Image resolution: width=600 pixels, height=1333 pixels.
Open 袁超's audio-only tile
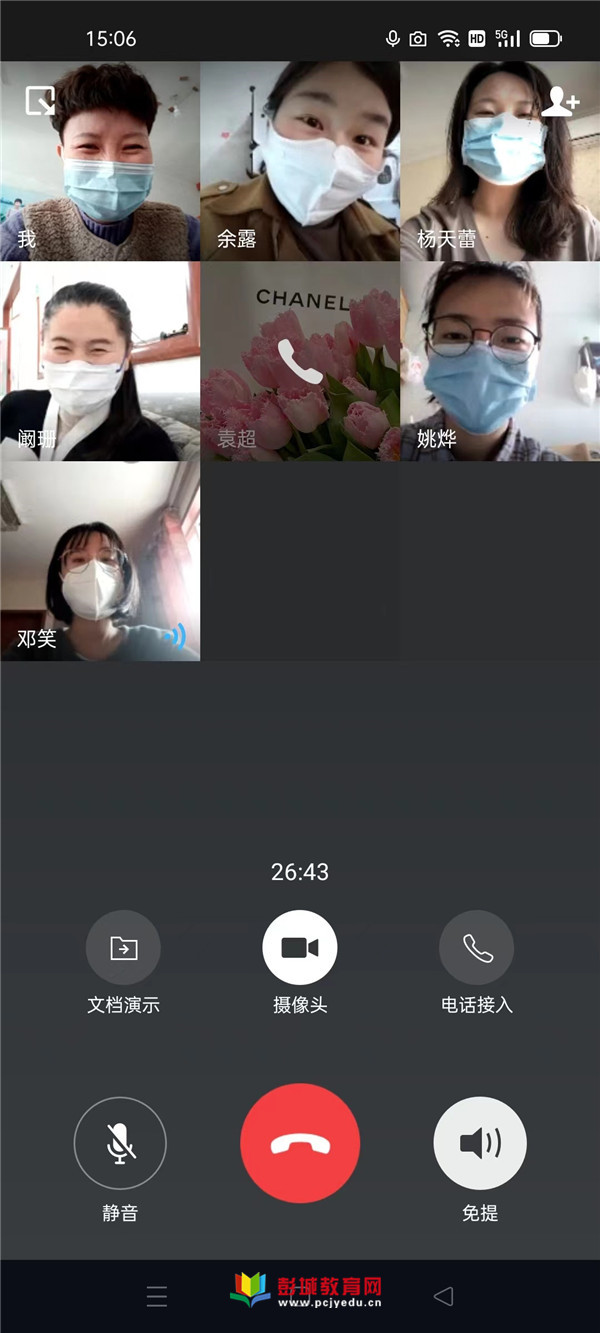[300, 360]
